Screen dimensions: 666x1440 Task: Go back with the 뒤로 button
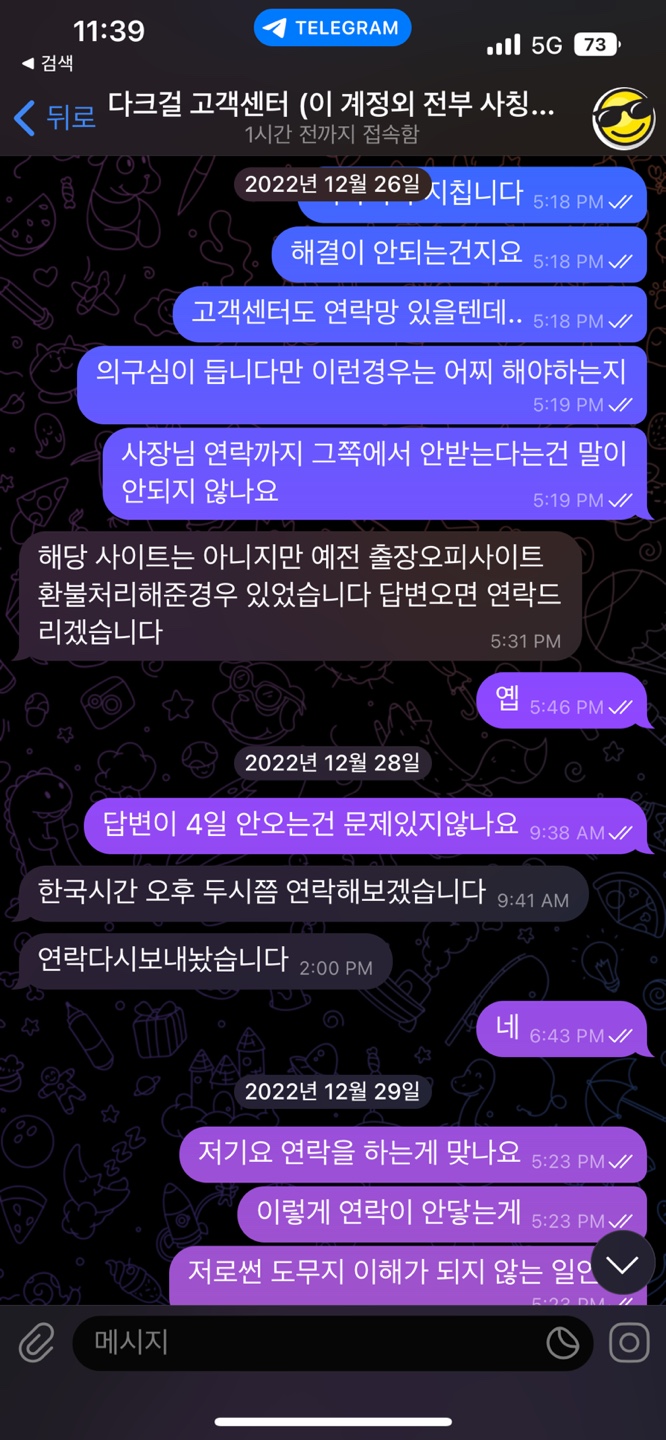coord(55,116)
